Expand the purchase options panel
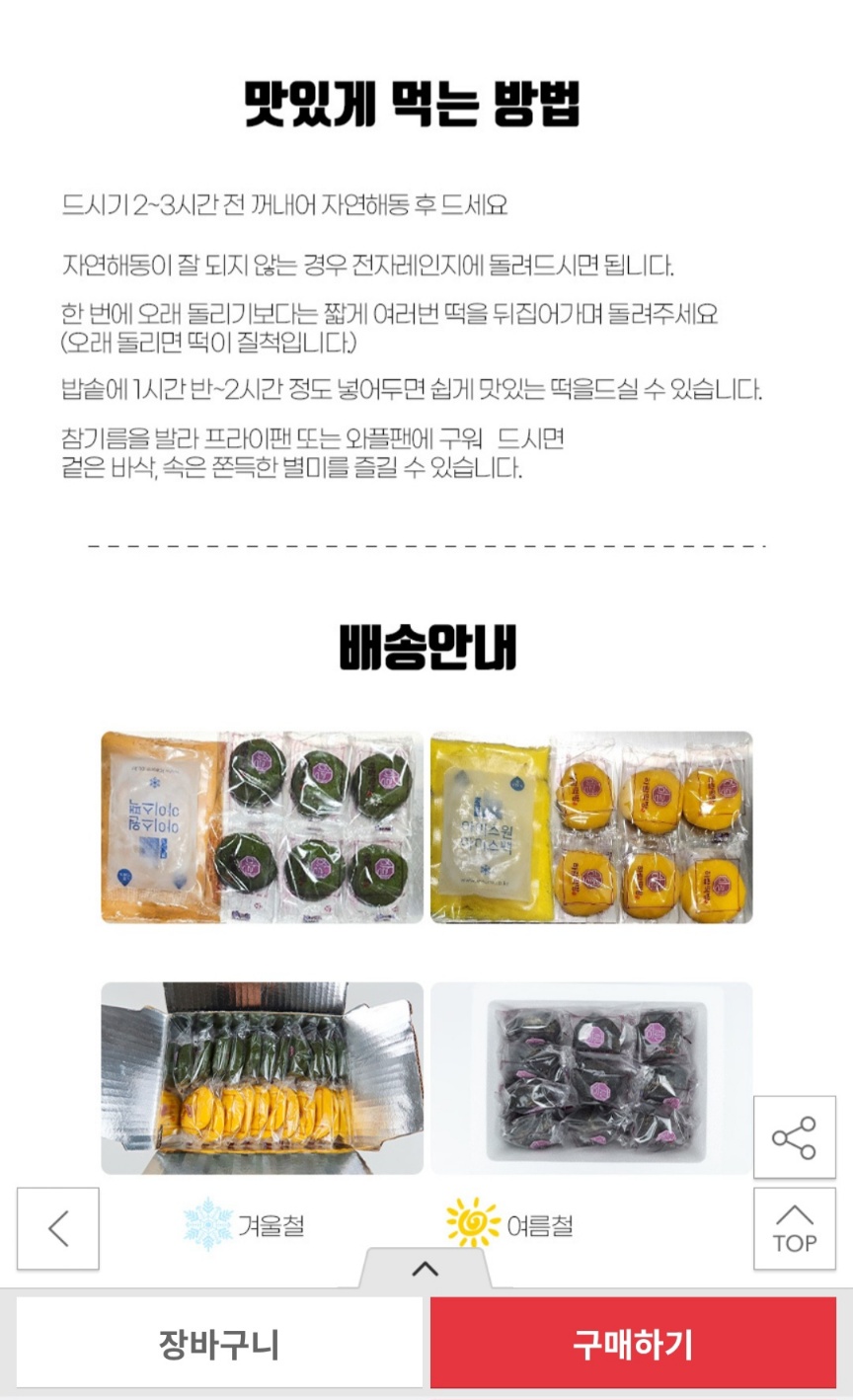 point(425,1269)
